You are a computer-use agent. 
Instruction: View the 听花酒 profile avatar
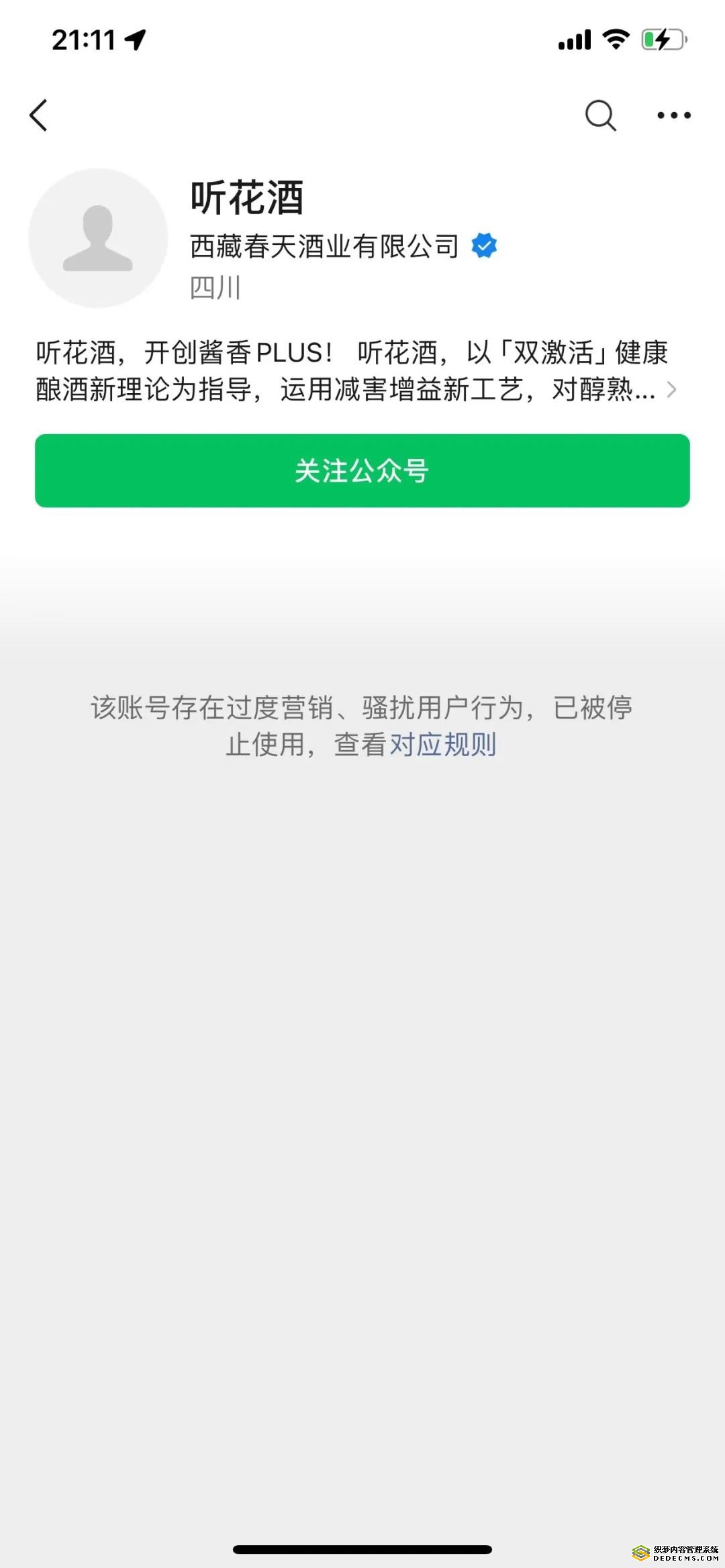pos(98,238)
